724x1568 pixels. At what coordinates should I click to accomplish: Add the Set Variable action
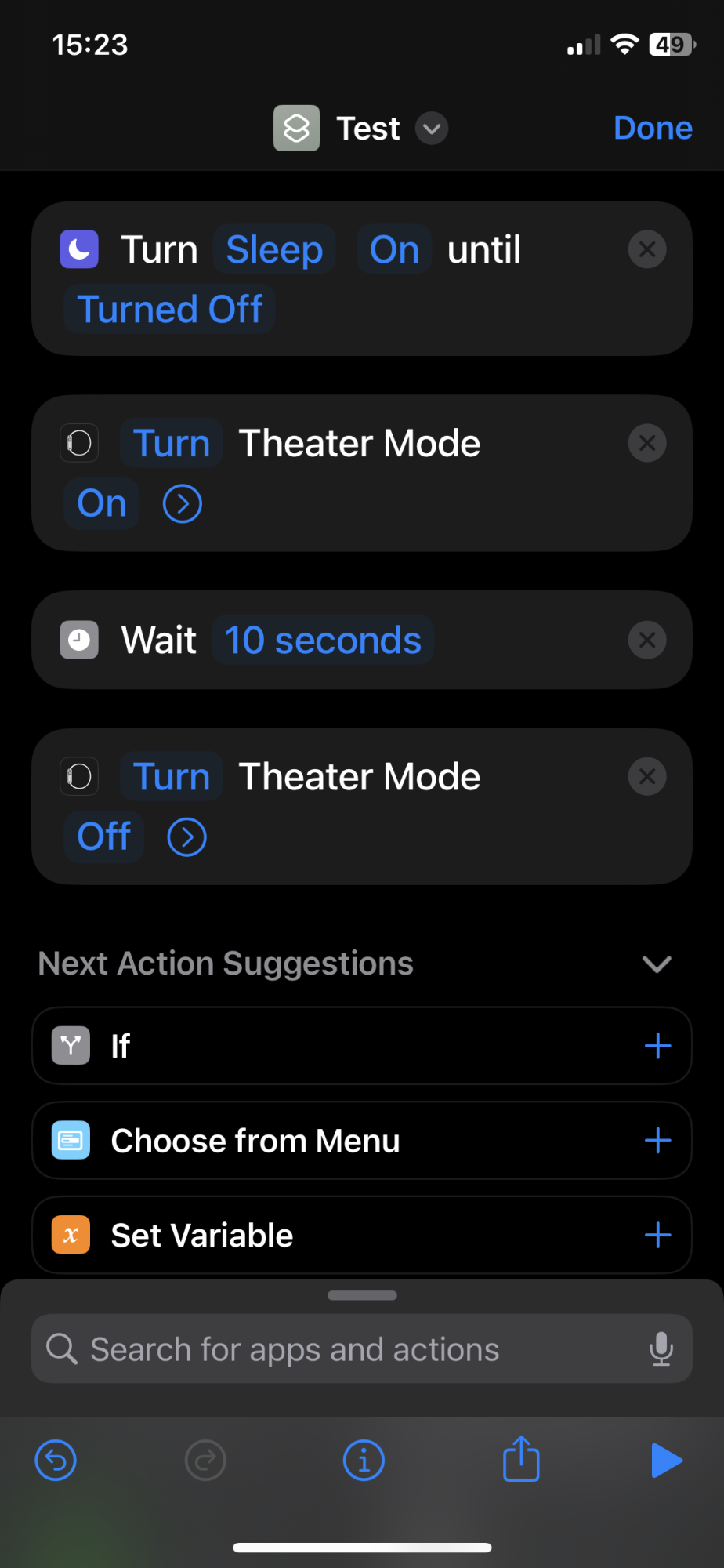click(657, 1236)
